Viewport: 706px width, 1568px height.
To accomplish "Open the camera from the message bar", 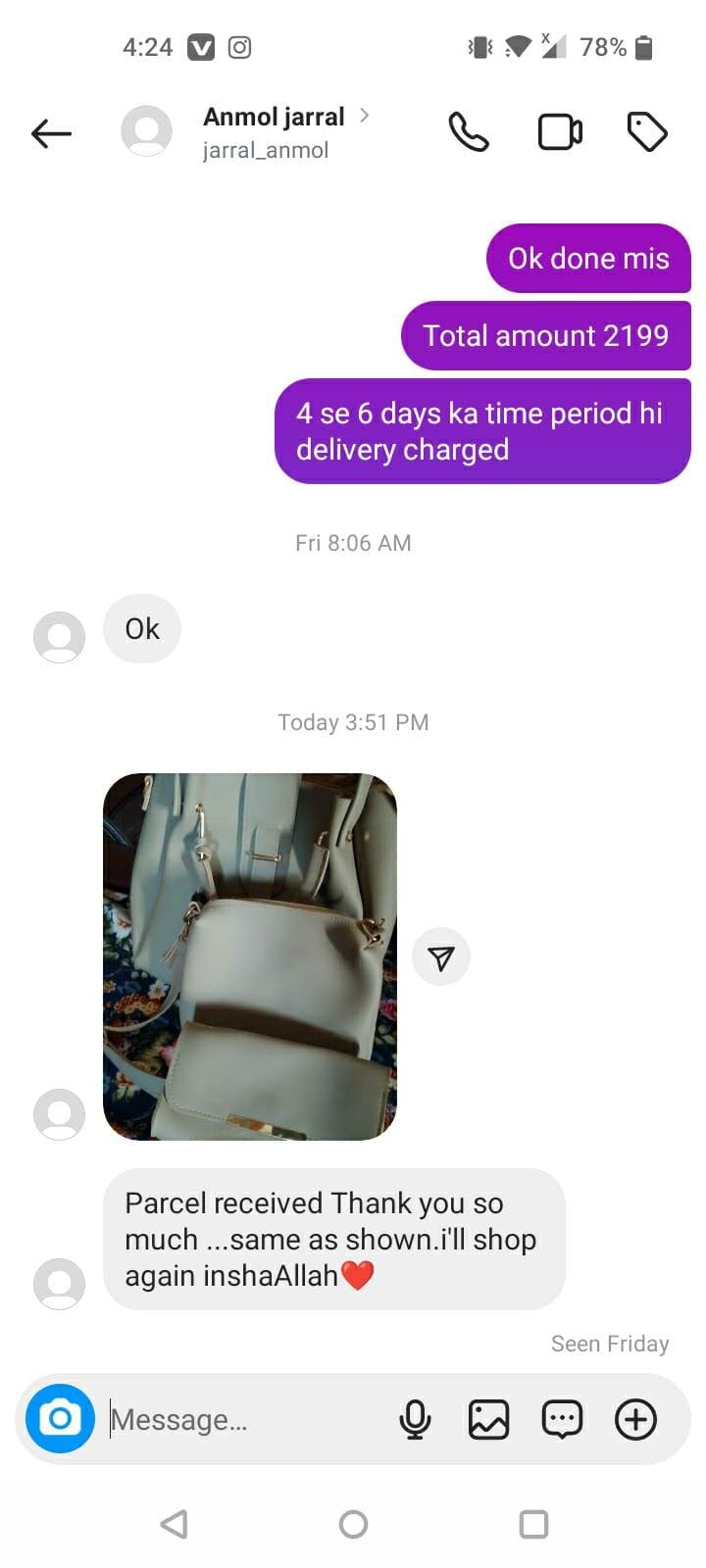I will pyautogui.click(x=60, y=1418).
